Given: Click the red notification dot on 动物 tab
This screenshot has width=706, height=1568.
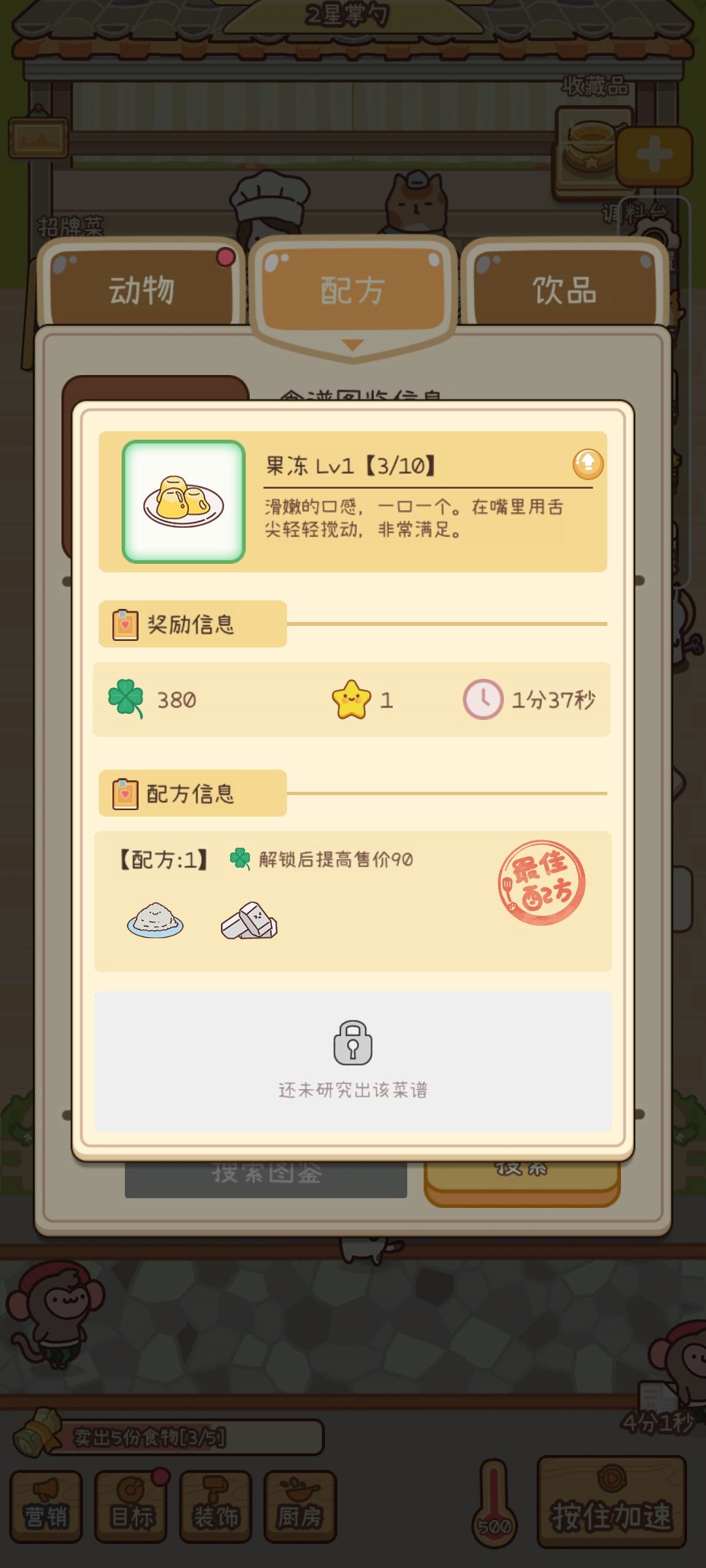Looking at the screenshot, I should (x=226, y=256).
